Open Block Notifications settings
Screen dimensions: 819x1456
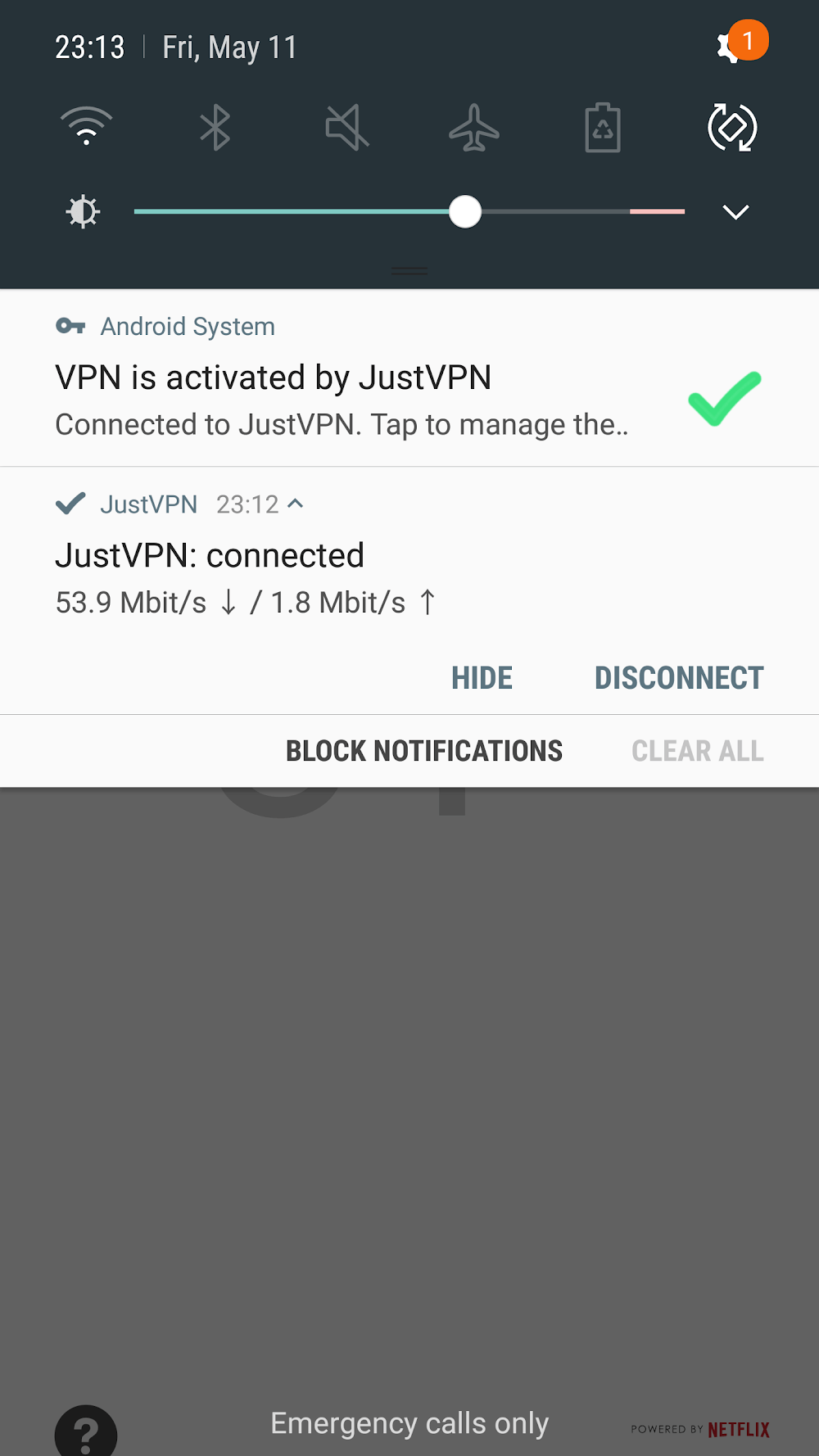click(x=423, y=751)
